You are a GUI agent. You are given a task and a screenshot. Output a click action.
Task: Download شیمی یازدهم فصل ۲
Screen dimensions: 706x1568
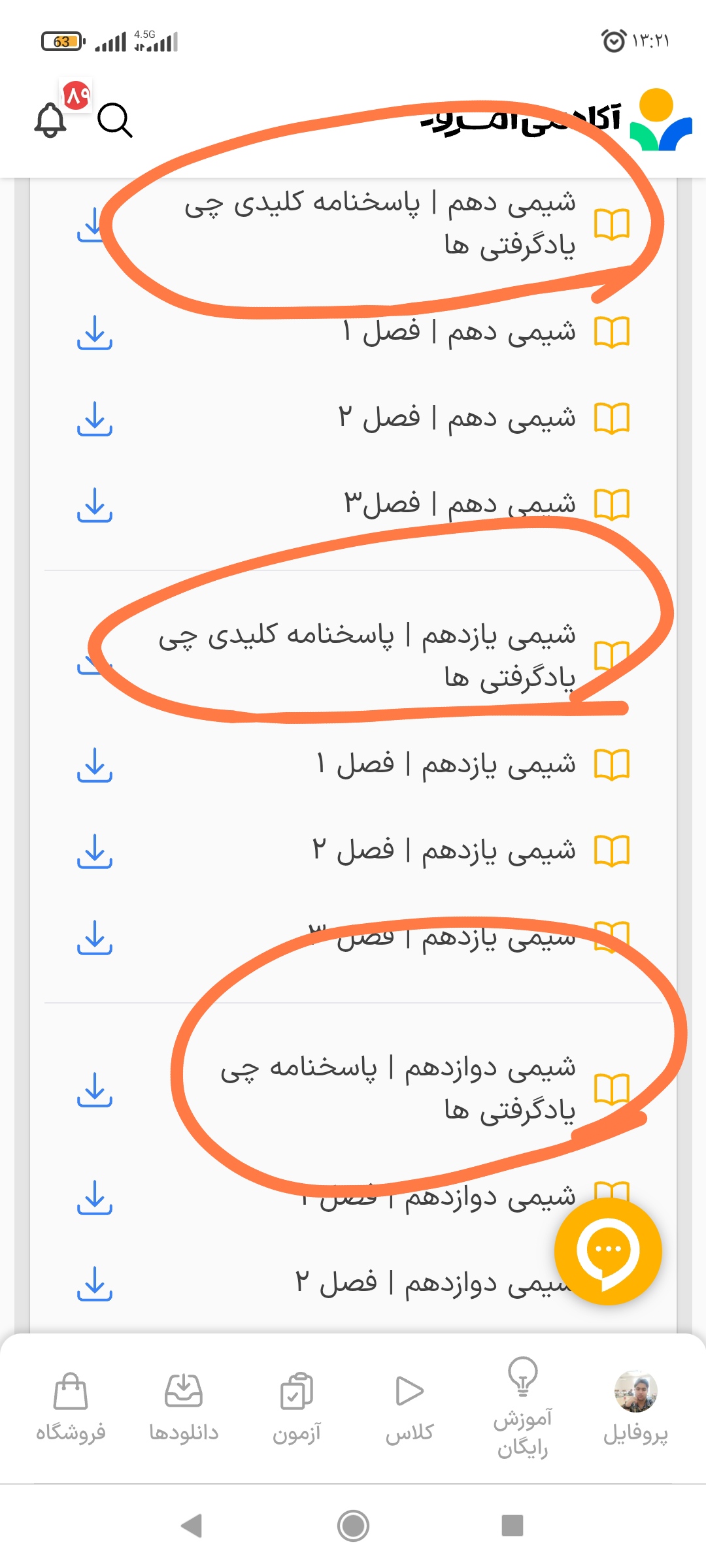pyautogui.click(x=95, y=851)
